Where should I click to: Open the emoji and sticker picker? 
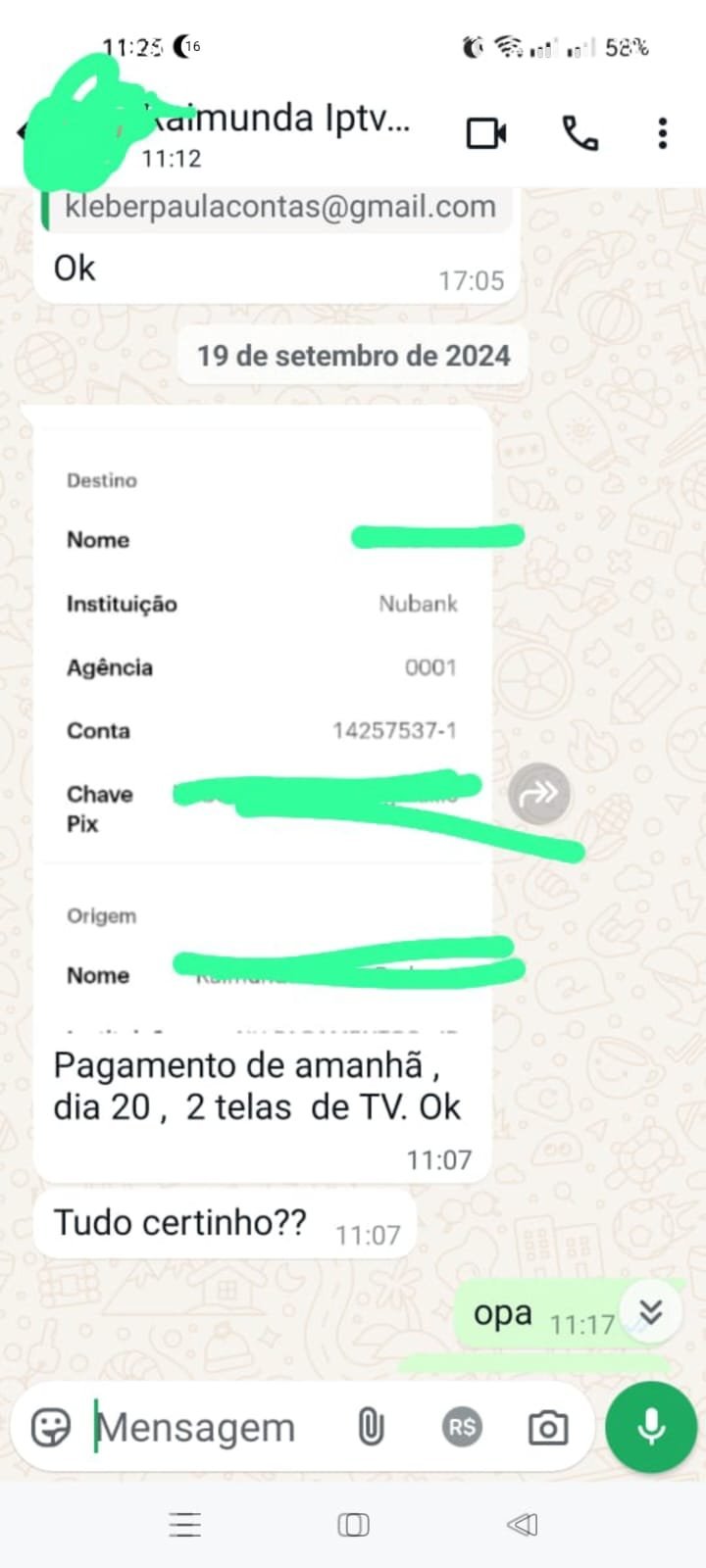[51, 1427]
